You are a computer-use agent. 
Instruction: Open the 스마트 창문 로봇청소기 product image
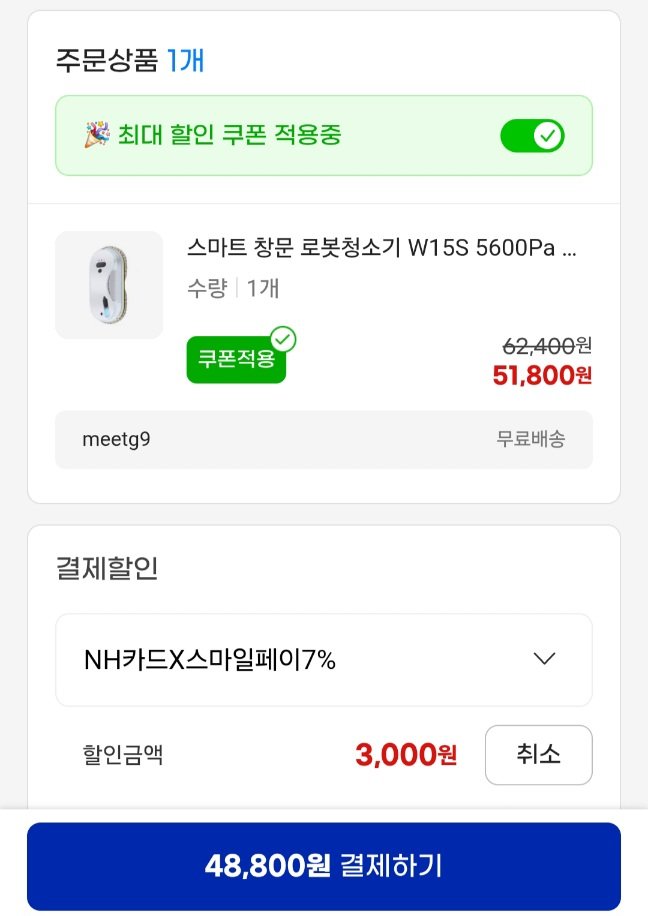[x=109, y=285]
